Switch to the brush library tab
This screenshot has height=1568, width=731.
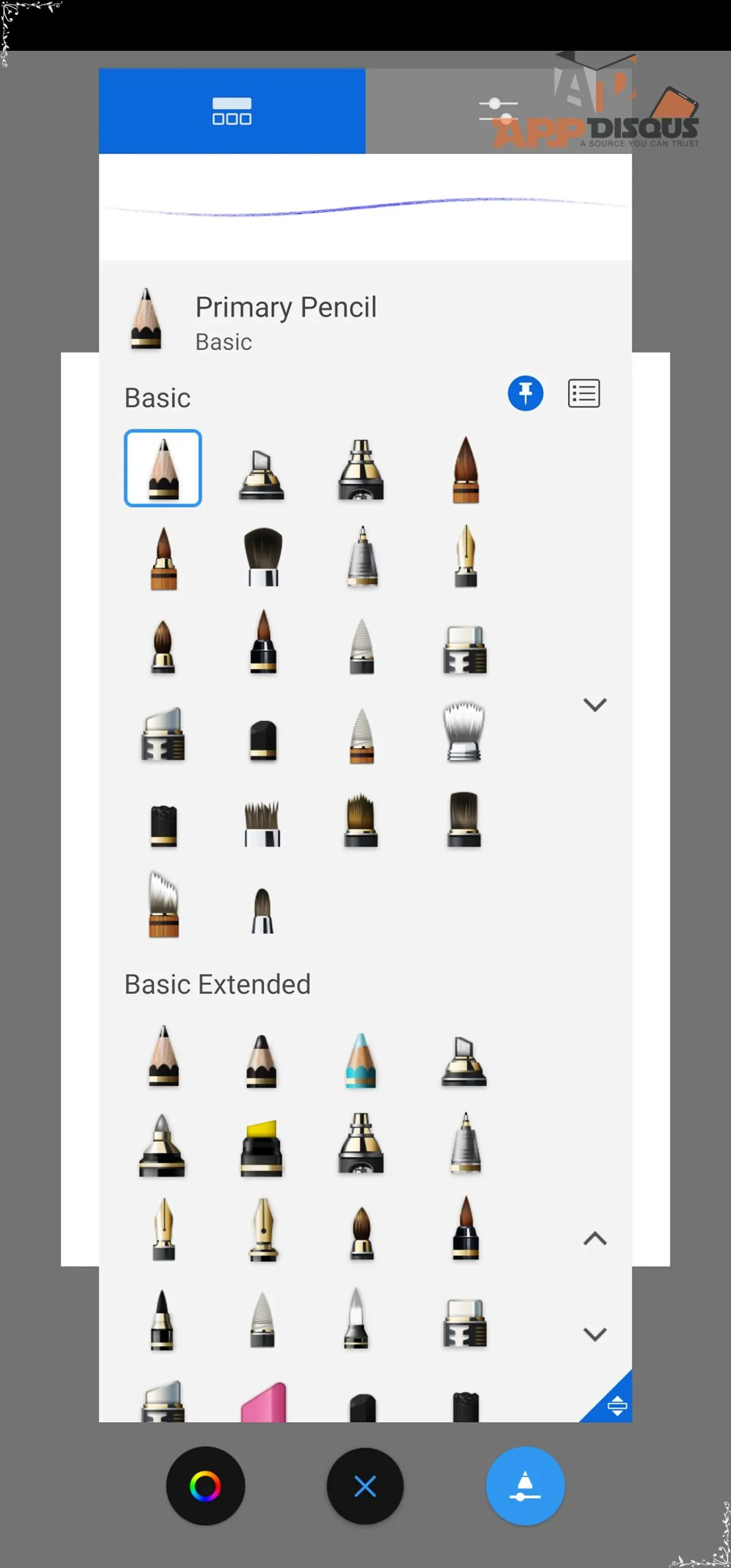pyautogui.click(x=231, y=111)
